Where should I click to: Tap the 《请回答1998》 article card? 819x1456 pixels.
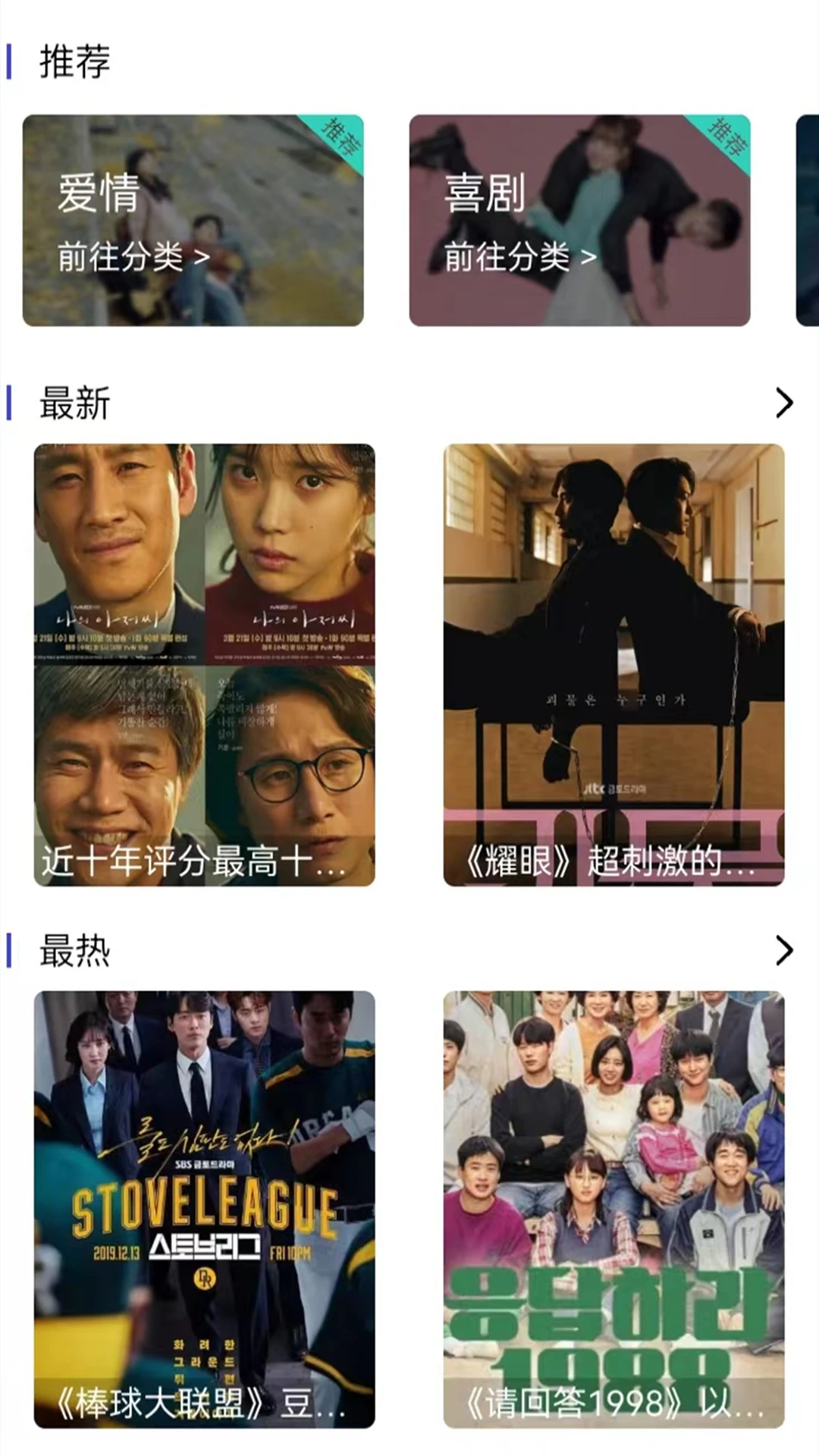pyautogui.click(x=613, y=1210)
